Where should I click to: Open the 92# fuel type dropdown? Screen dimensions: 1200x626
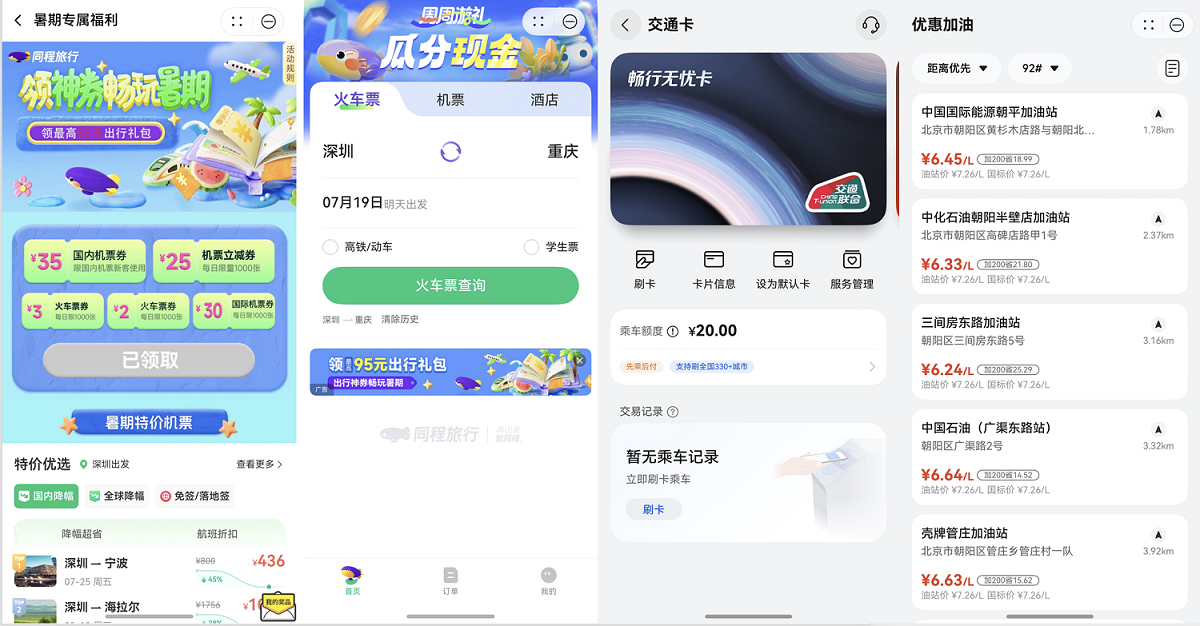click(1040, 68)
